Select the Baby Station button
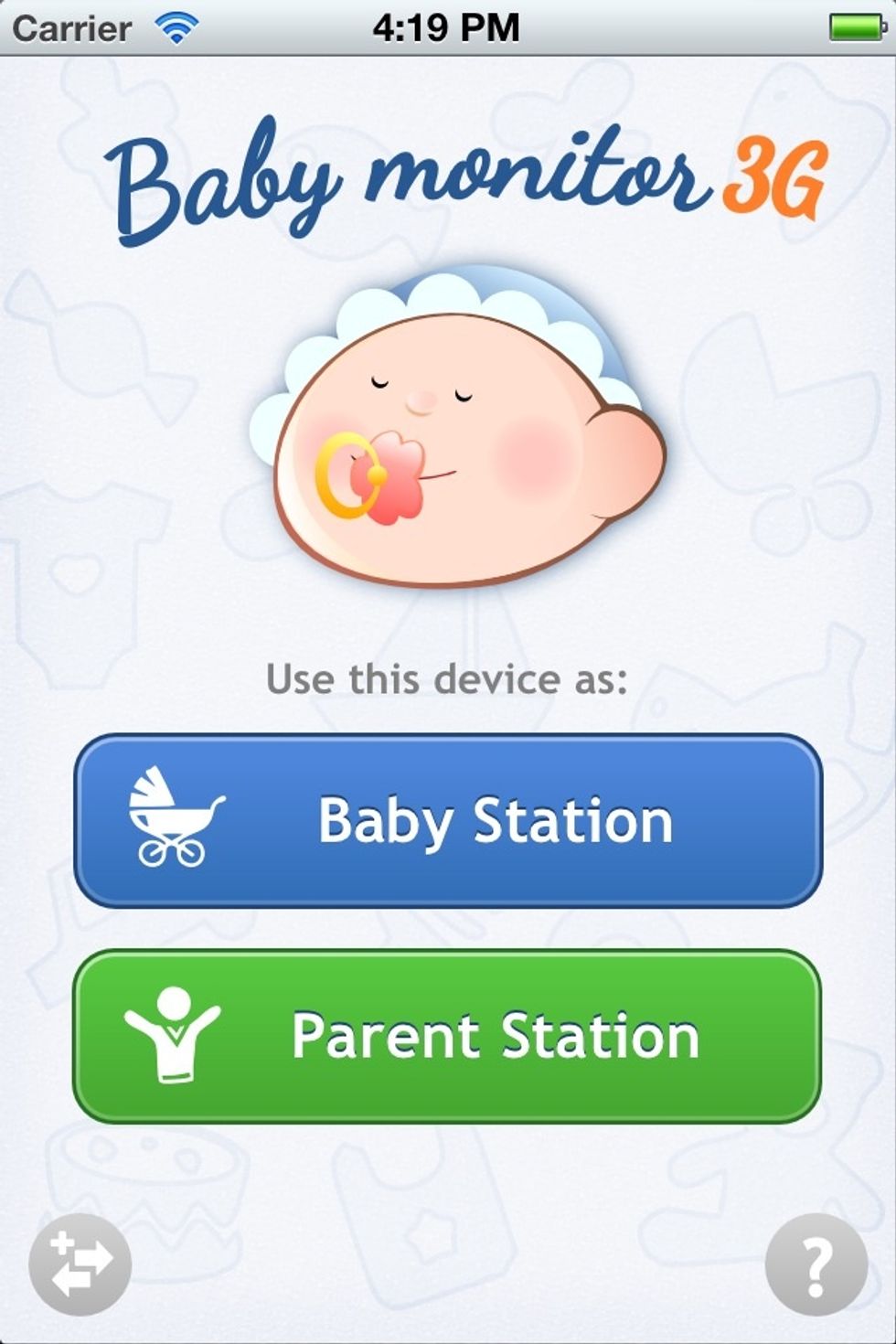The height and width of the screenshot is (1344, 896). [x=448, y=820]
